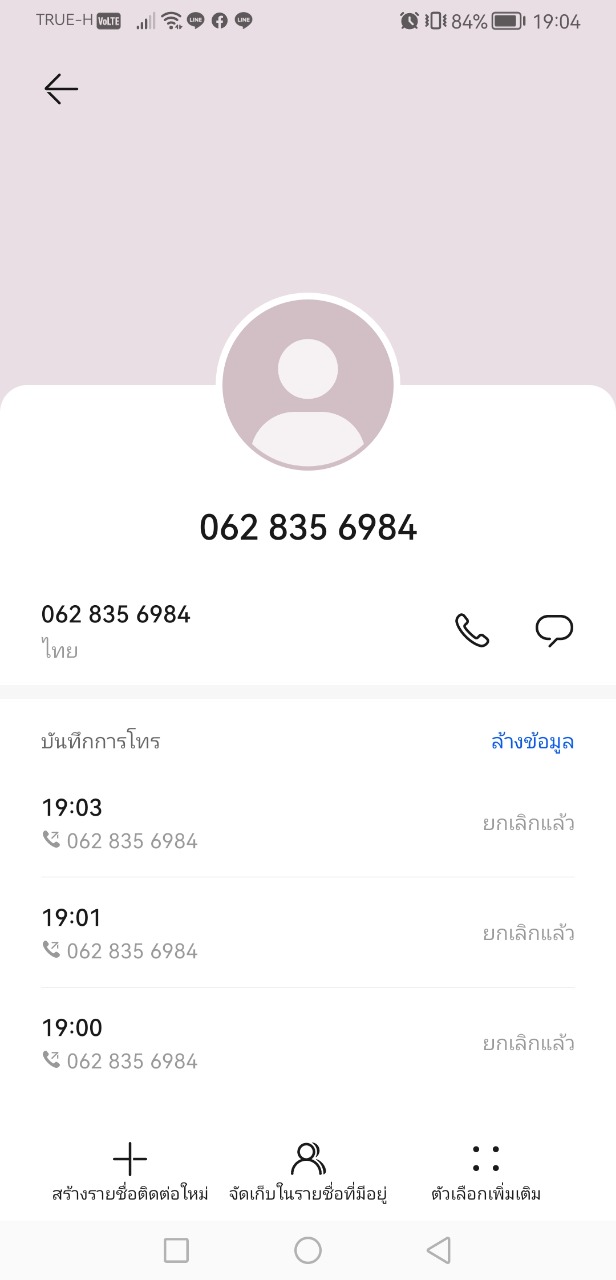Open recent apps with square button
The width and height of the screenshot is (616, 1280).
[x=176, y=1250]
